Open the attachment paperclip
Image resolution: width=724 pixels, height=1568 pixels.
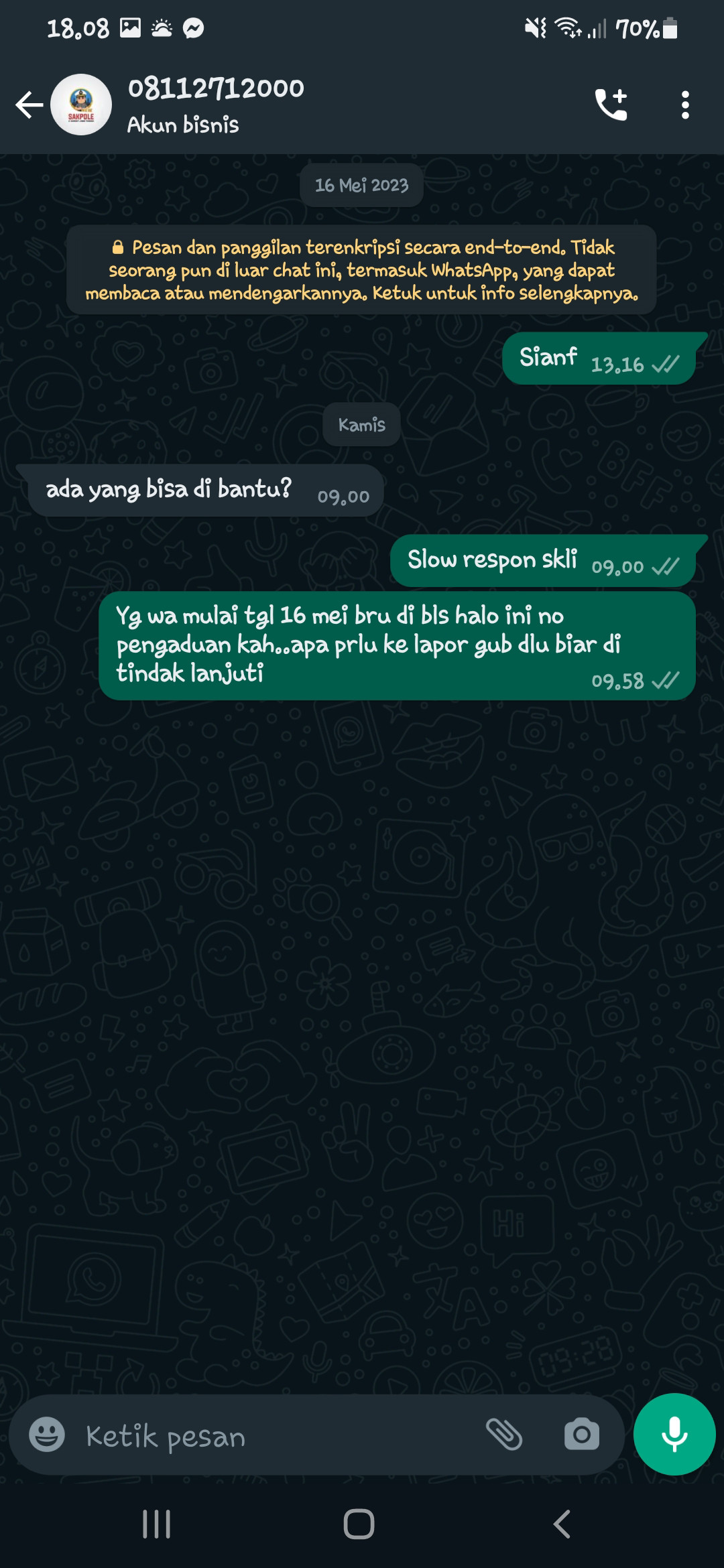pos(503,1435)
